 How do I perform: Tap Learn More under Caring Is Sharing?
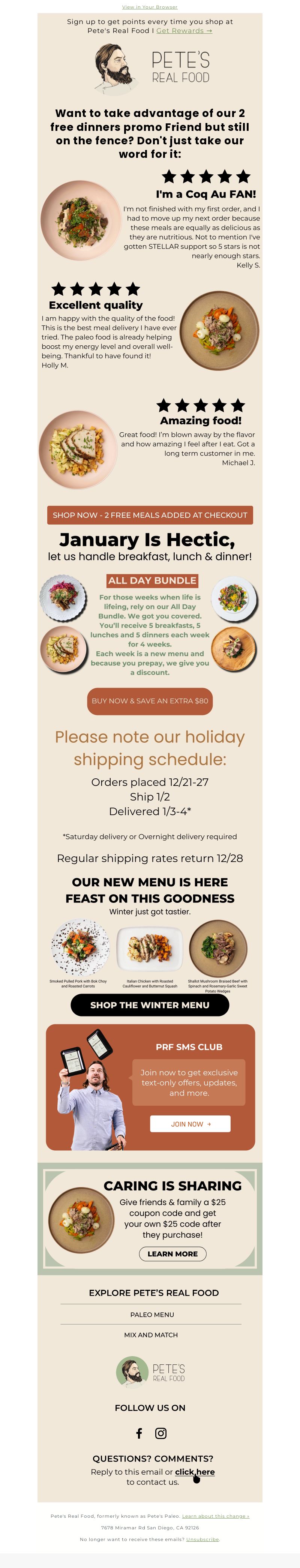tap(172, 1253)
